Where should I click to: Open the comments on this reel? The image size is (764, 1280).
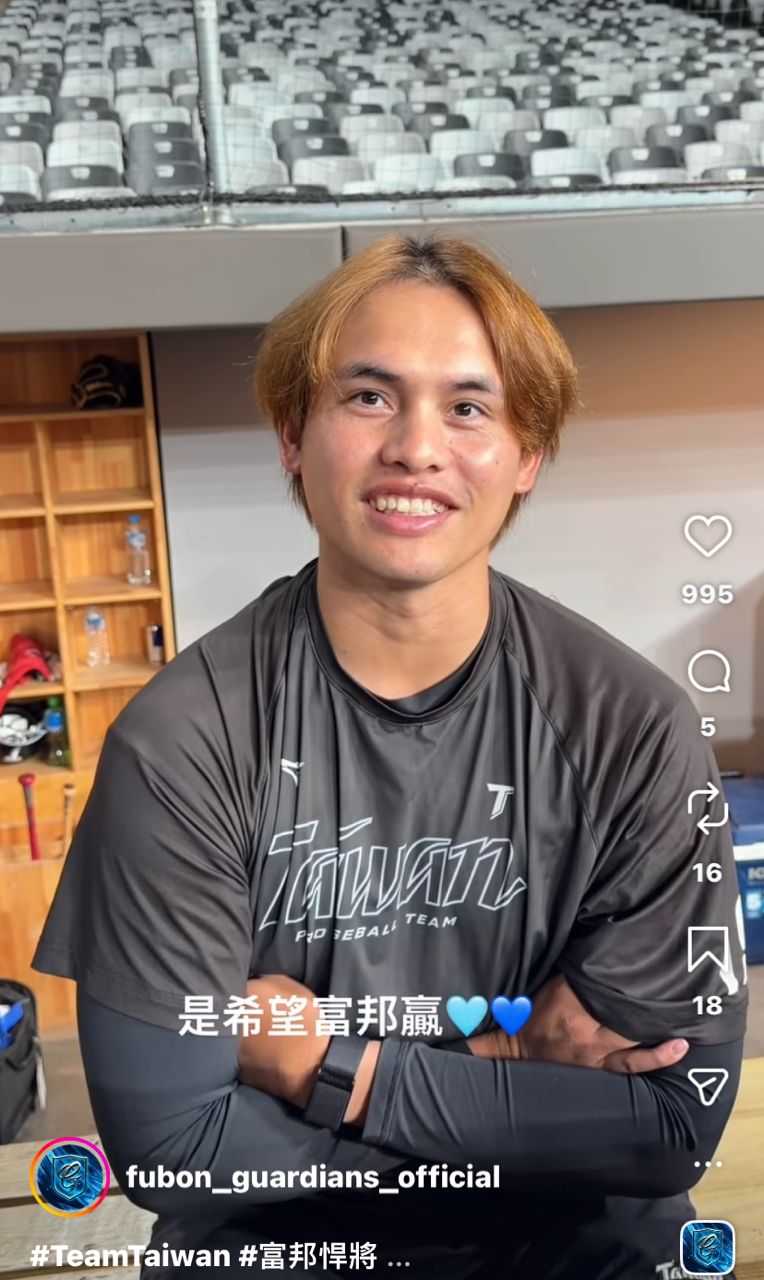[707, 672]
